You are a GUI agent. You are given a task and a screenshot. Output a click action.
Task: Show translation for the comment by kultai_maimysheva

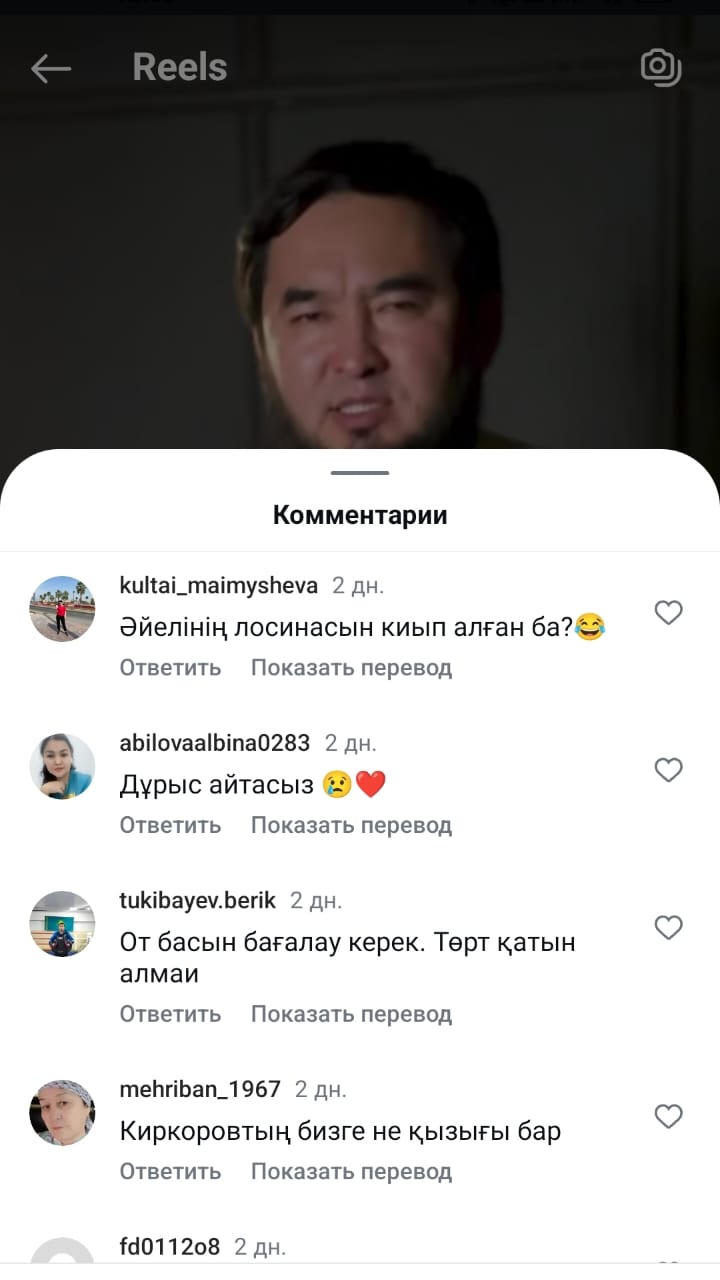point(351,668)
